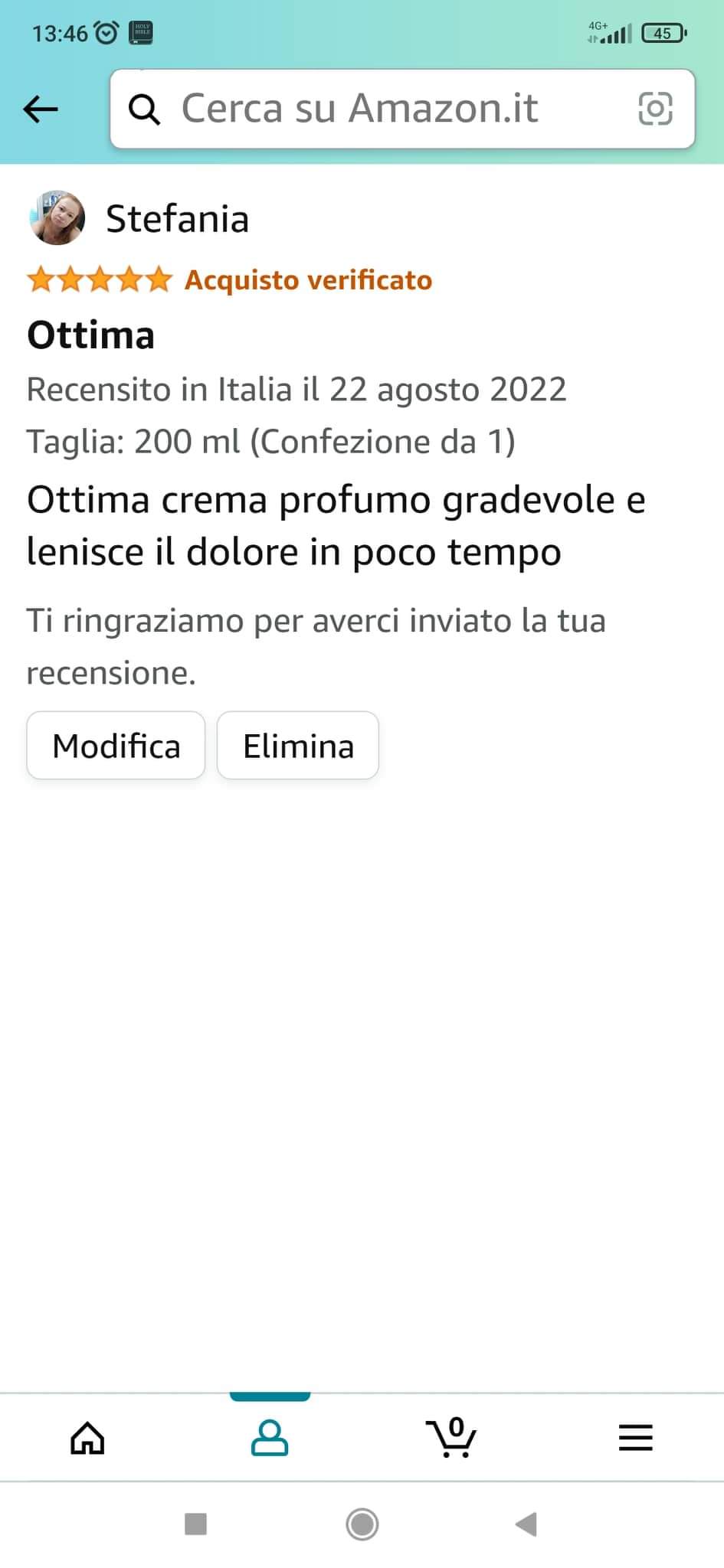
Task: Edit the review with Modifica
Action: pyautogui.click(x=116, y=746)
